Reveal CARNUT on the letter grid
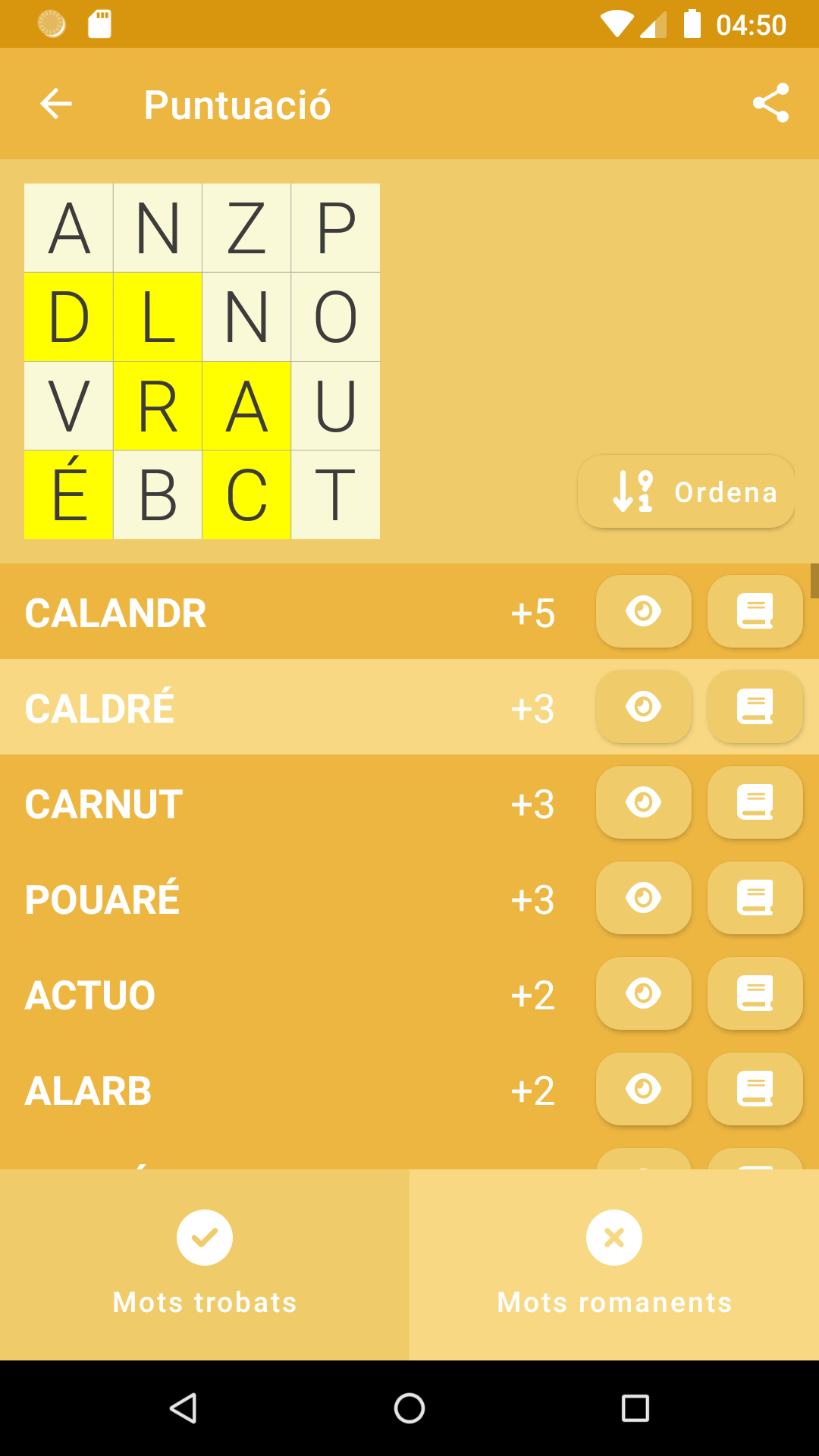The width and height of the screenshot is (819, 1456). [643, 802]
